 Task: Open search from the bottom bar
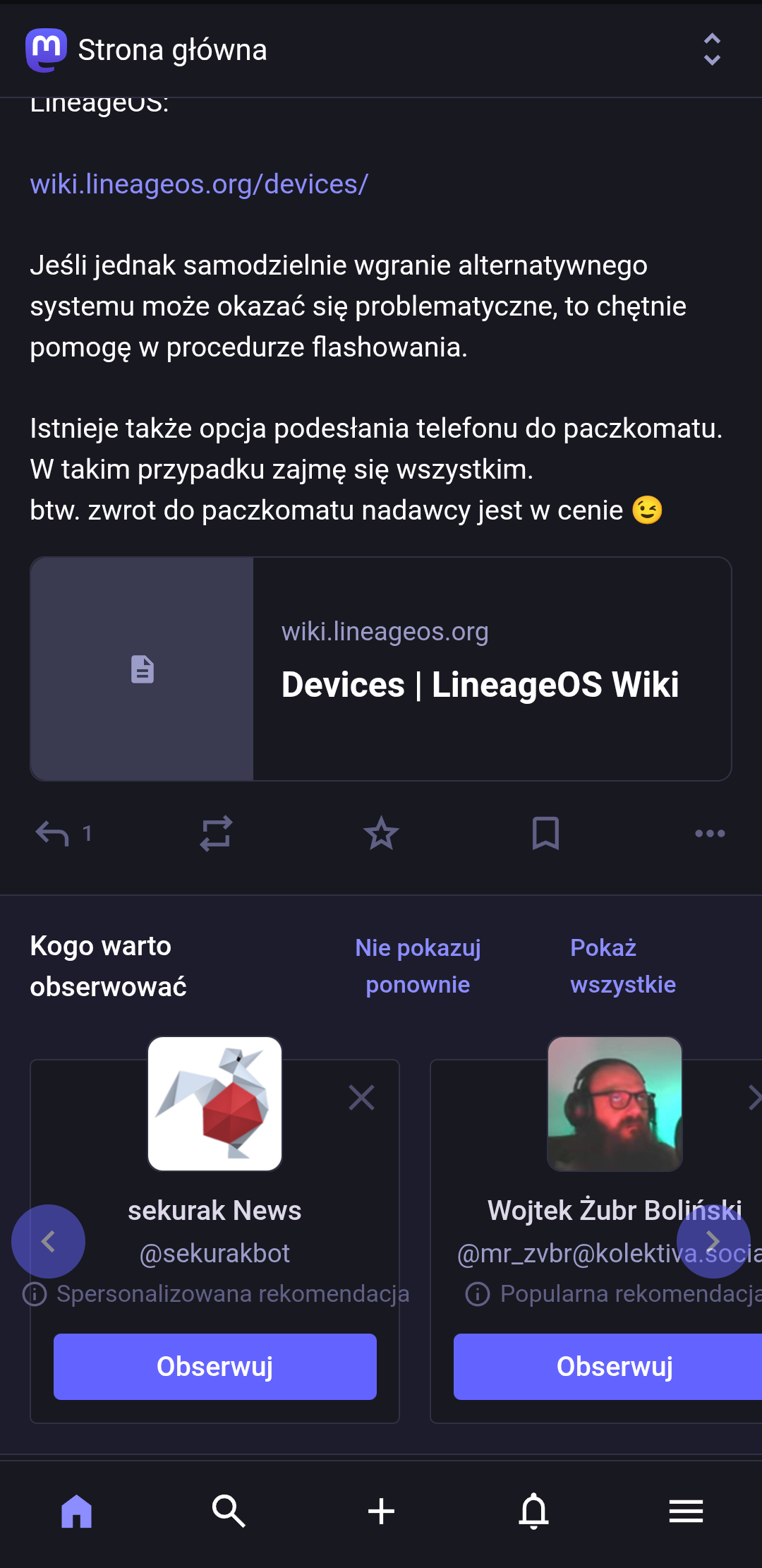coord(229,1512)
